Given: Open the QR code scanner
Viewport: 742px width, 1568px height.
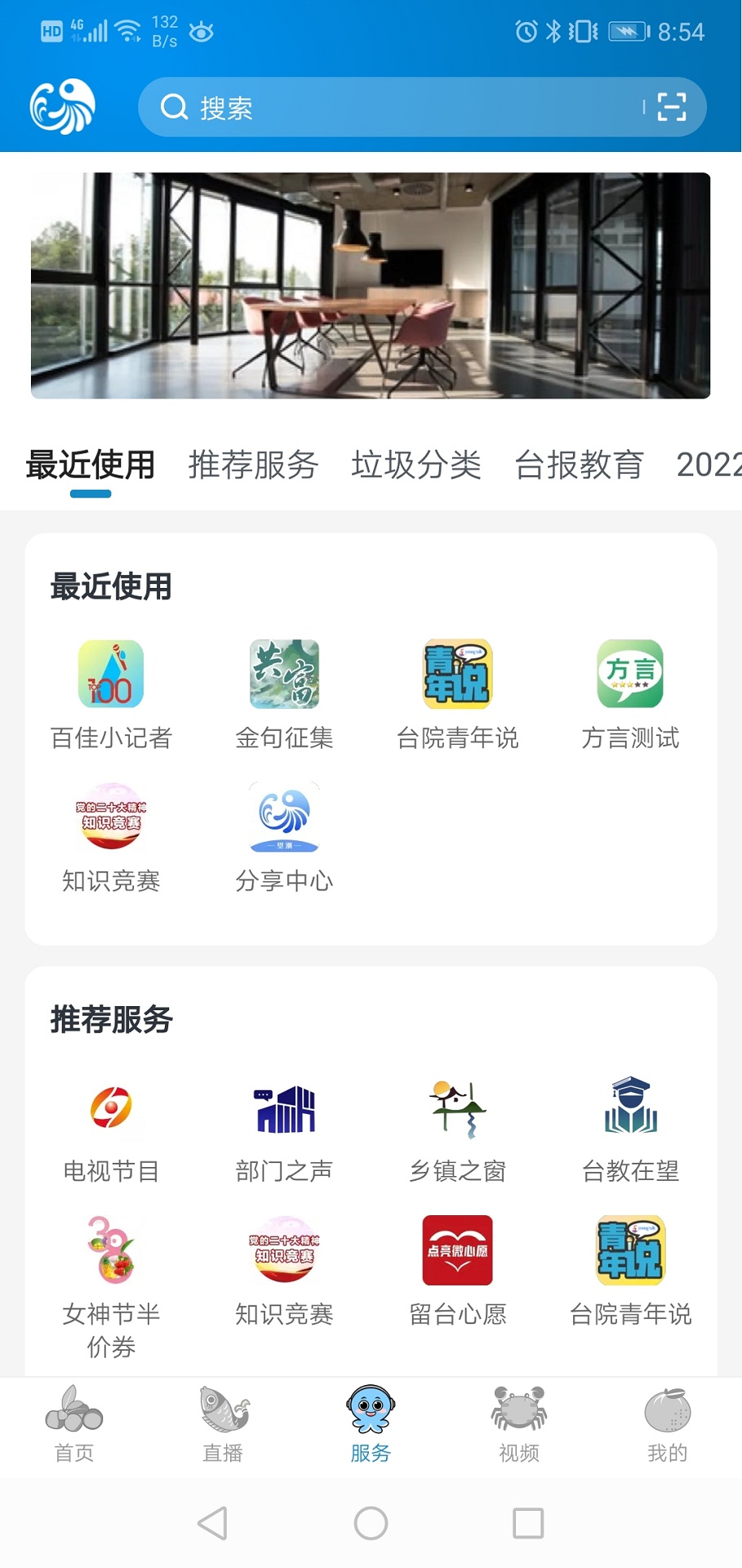Looking at the screenshot, I should click(x=671, y=107).
